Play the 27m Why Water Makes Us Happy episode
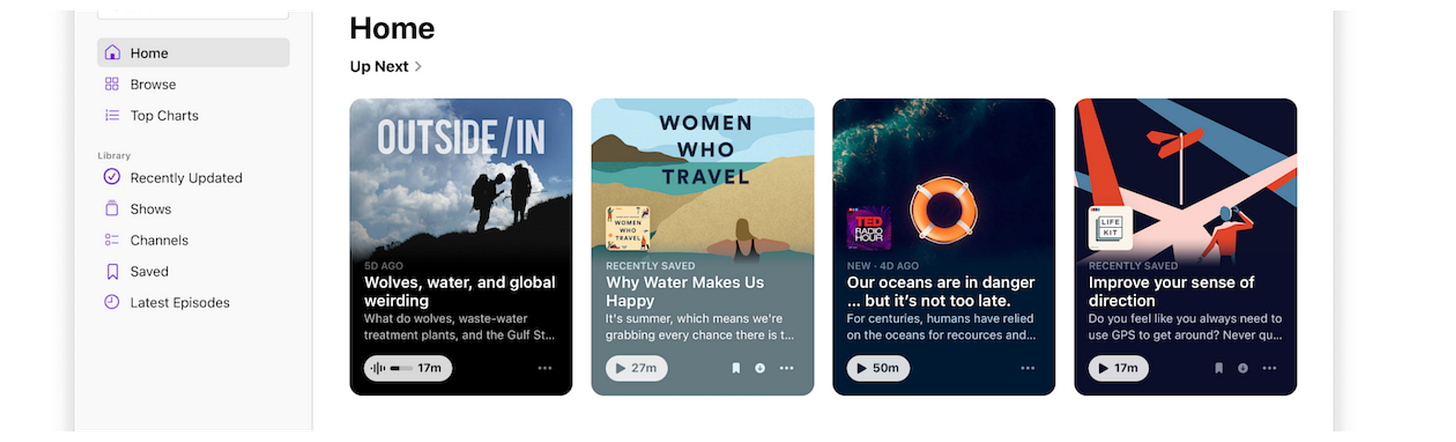 point(636,368)
